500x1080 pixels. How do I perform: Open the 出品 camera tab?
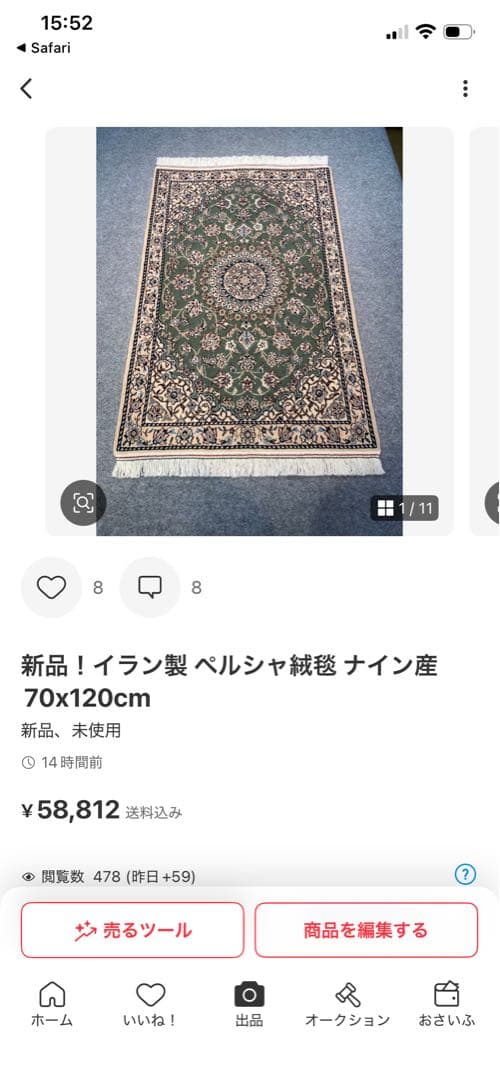[249, 1005]
